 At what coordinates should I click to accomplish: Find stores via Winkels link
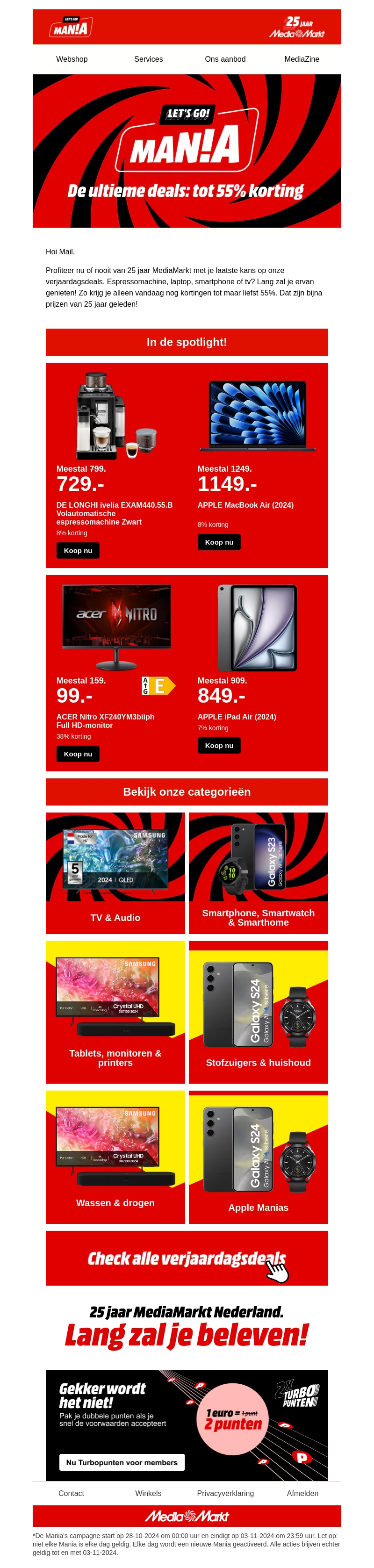point(148,1493)
